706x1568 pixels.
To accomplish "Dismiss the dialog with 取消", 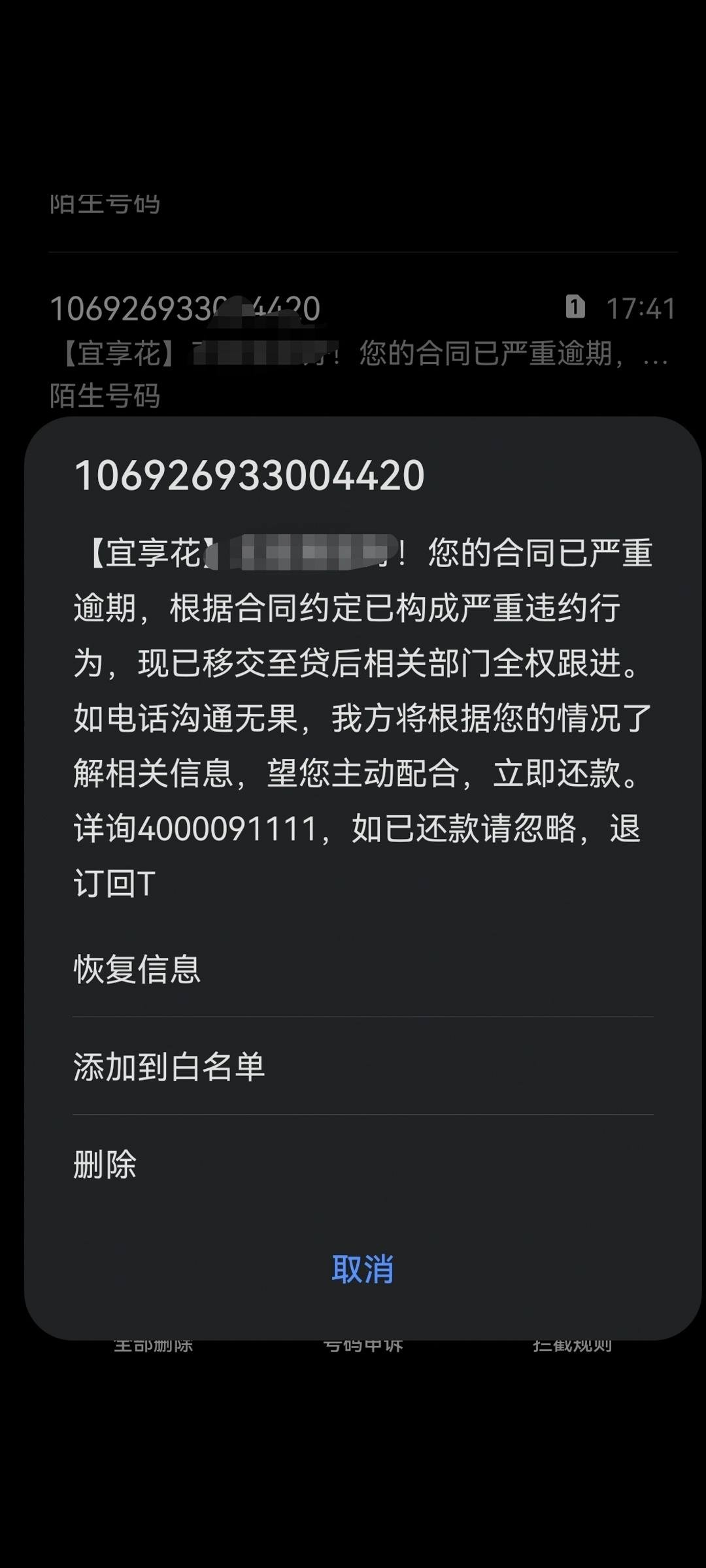I will click(x=363, y=1269).
